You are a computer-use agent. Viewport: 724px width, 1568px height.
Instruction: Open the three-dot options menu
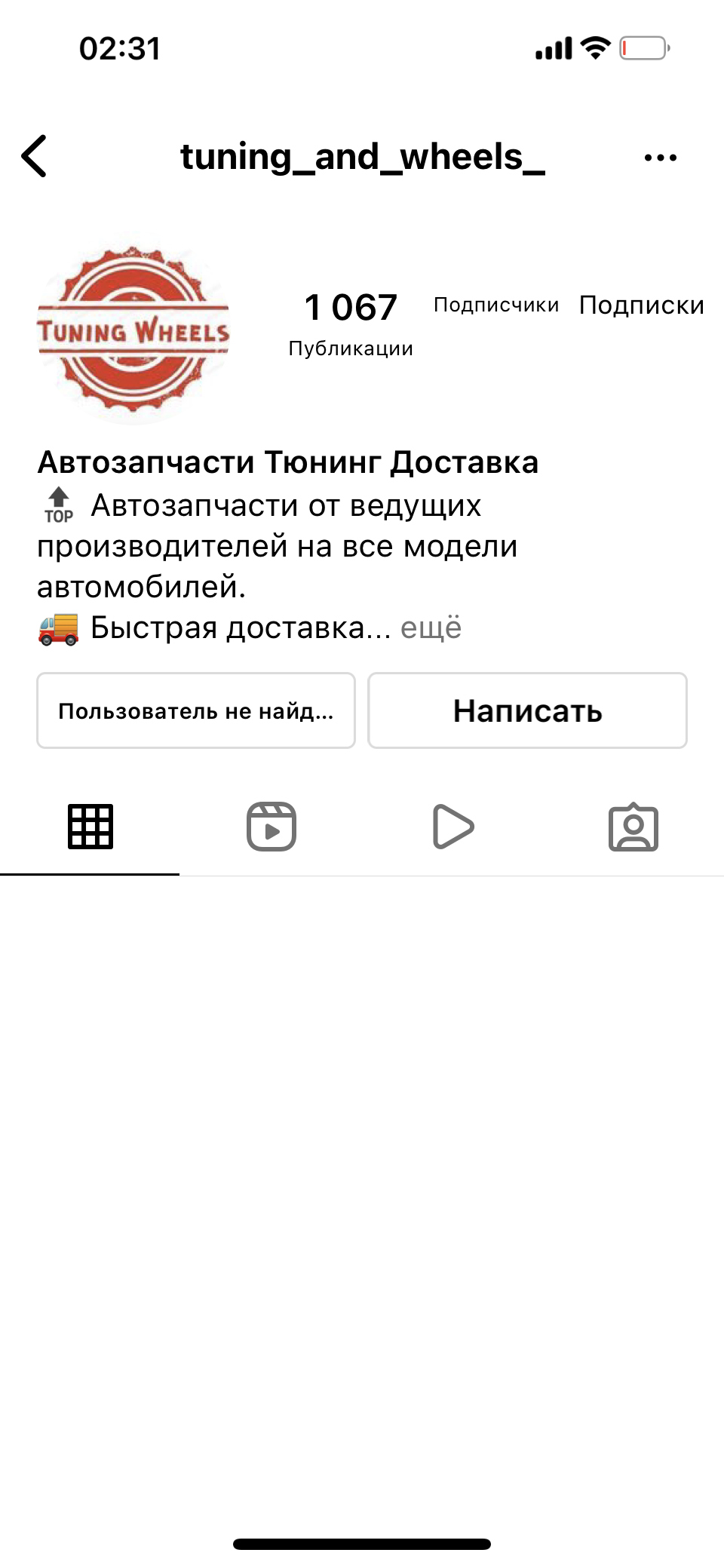pyautogui.click(x=661, y=158)
